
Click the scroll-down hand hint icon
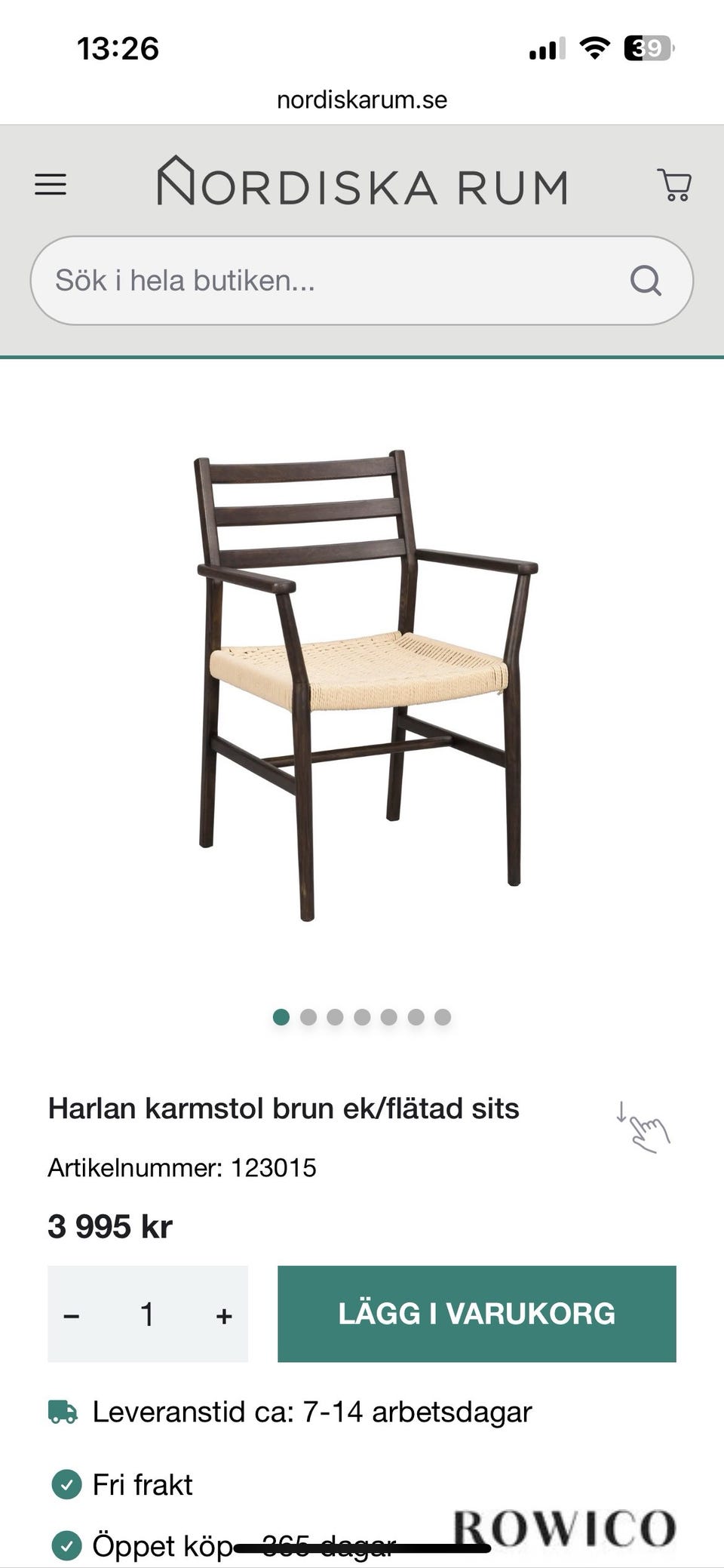(x=642, y=1127)
